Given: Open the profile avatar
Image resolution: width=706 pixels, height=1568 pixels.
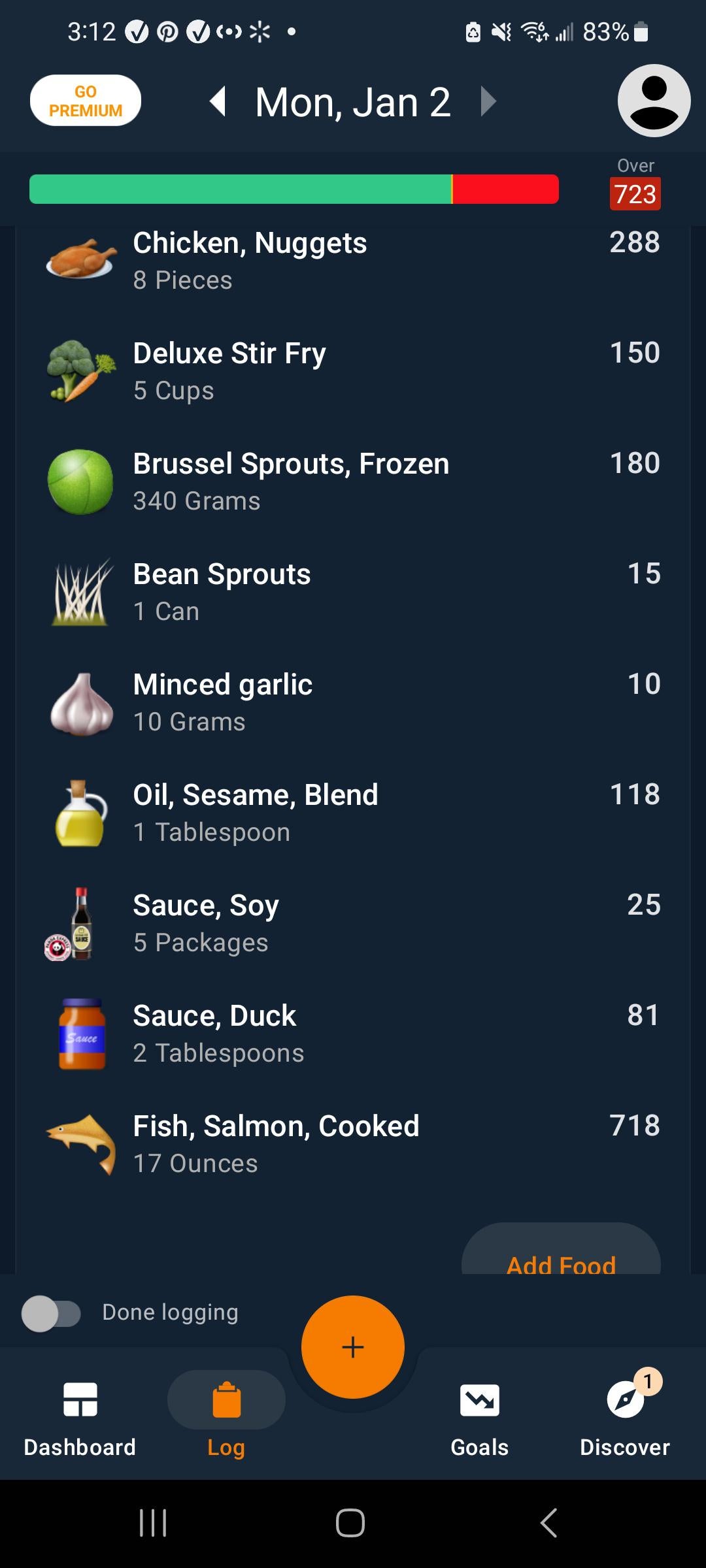Looking at the screenshot, I should tap(654, 101).
